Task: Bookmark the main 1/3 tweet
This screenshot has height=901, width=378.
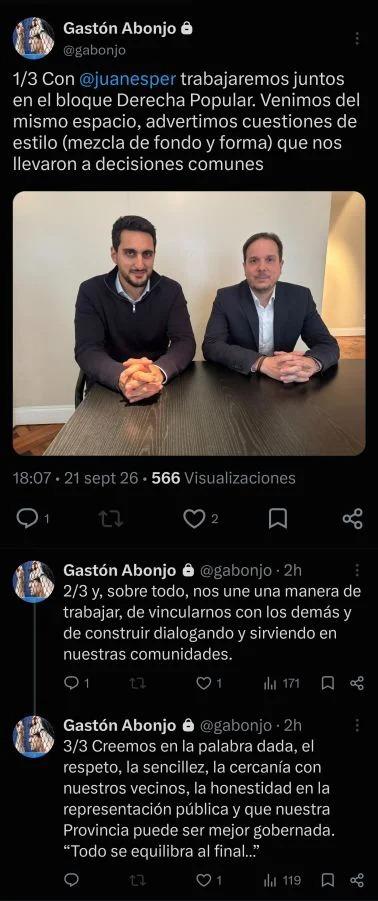Action: tap(278, 518)
